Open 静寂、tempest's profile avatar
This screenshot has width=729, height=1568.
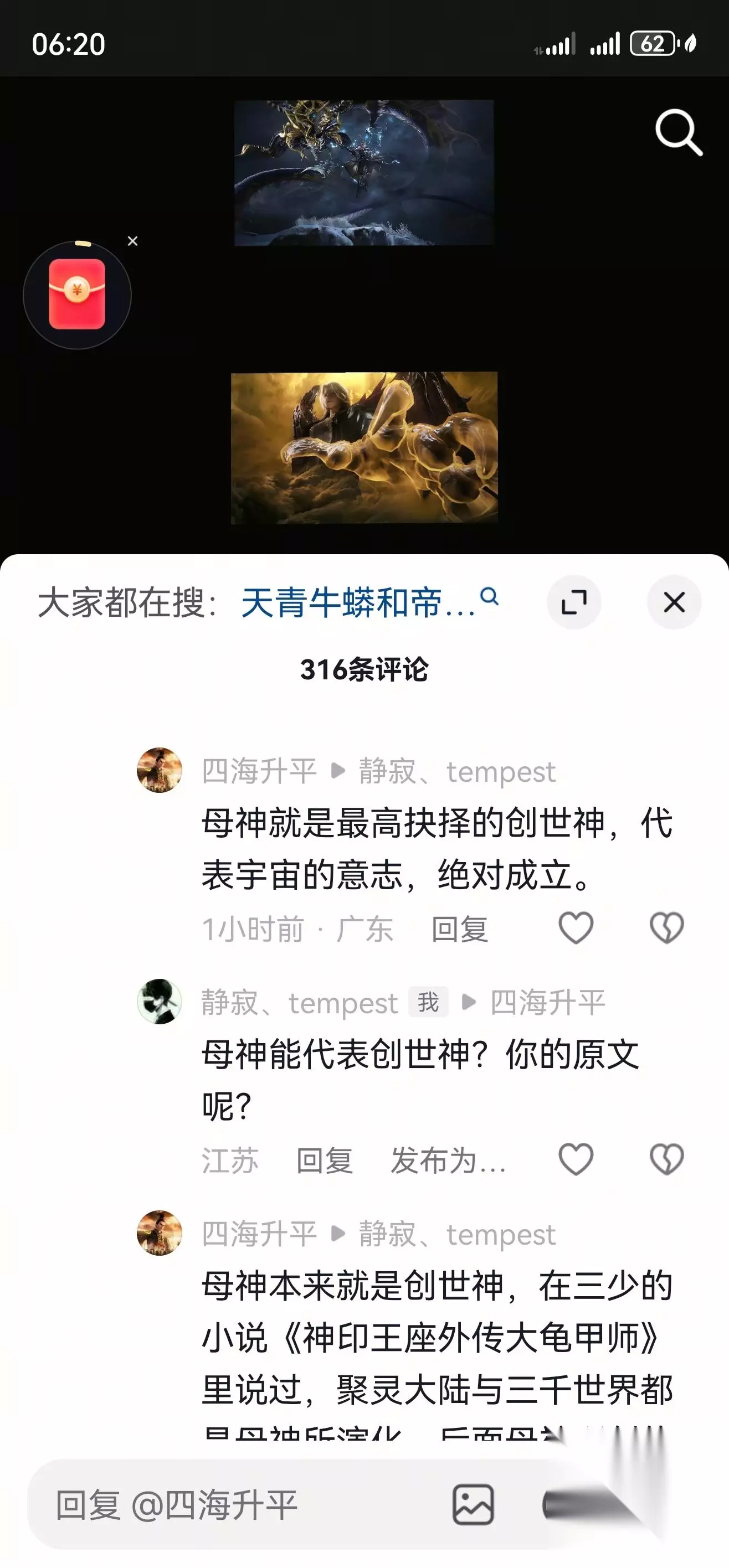click(x=160, y=1001)
